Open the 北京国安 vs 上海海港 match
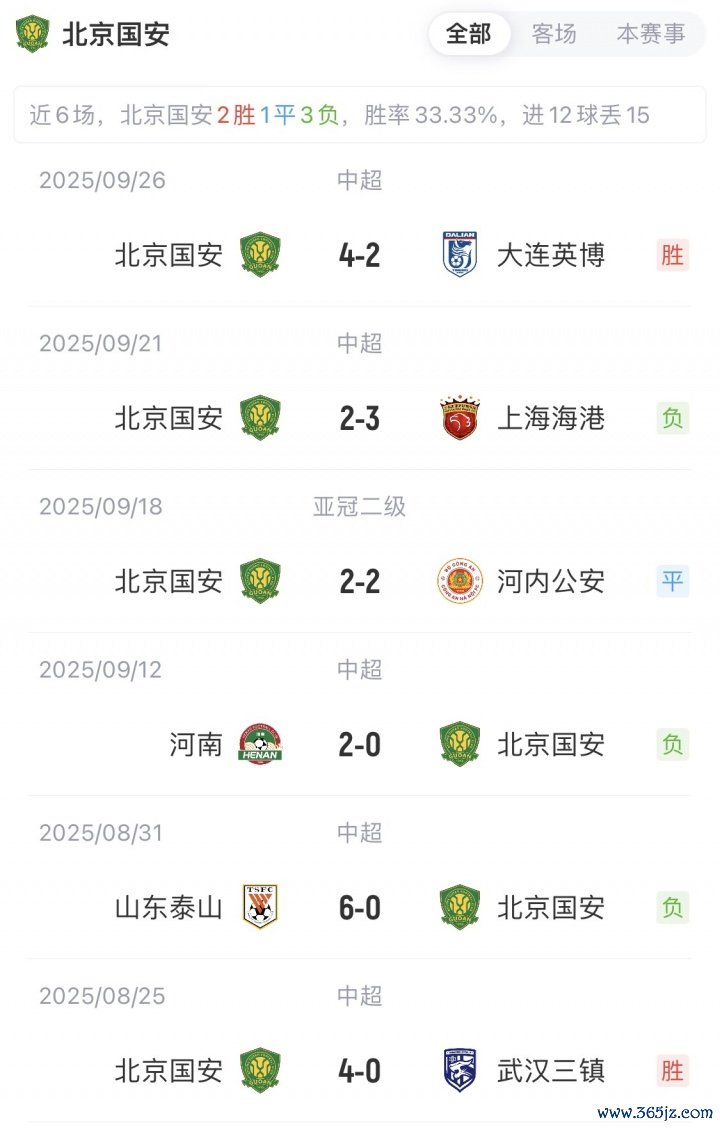The image size is (720, 1128). tap(360, 418)
